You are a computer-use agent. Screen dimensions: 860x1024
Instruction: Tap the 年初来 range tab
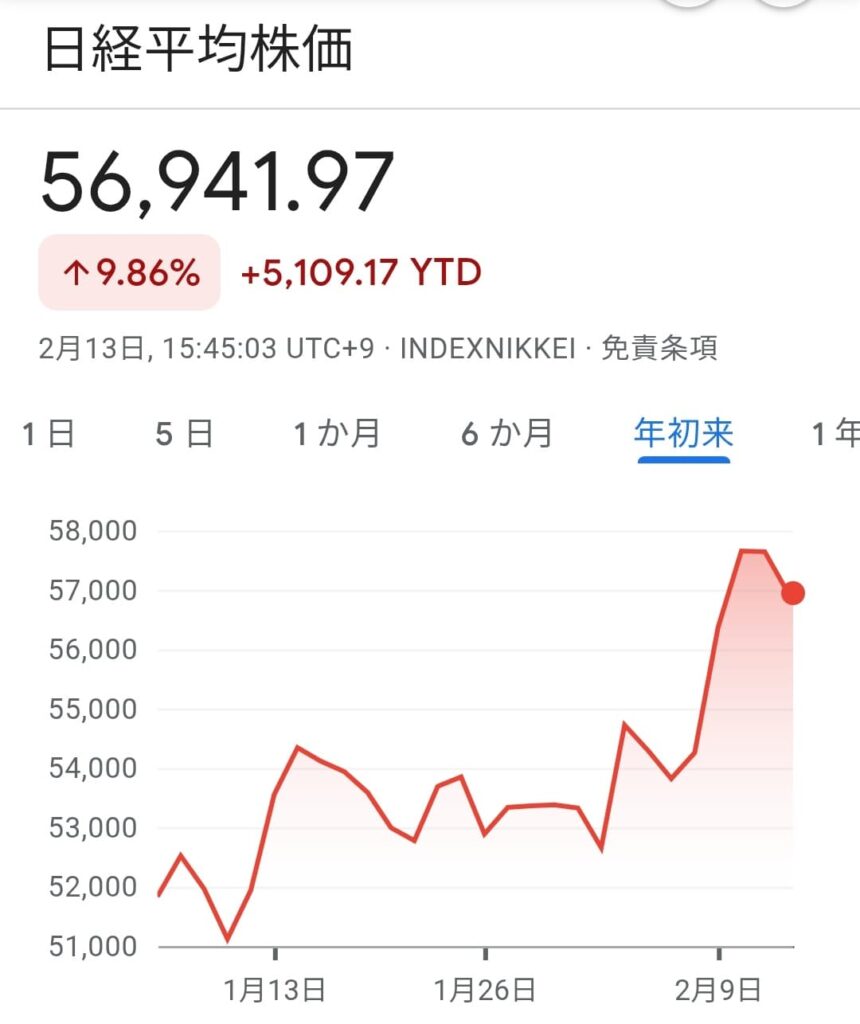[x=684, y=434]
